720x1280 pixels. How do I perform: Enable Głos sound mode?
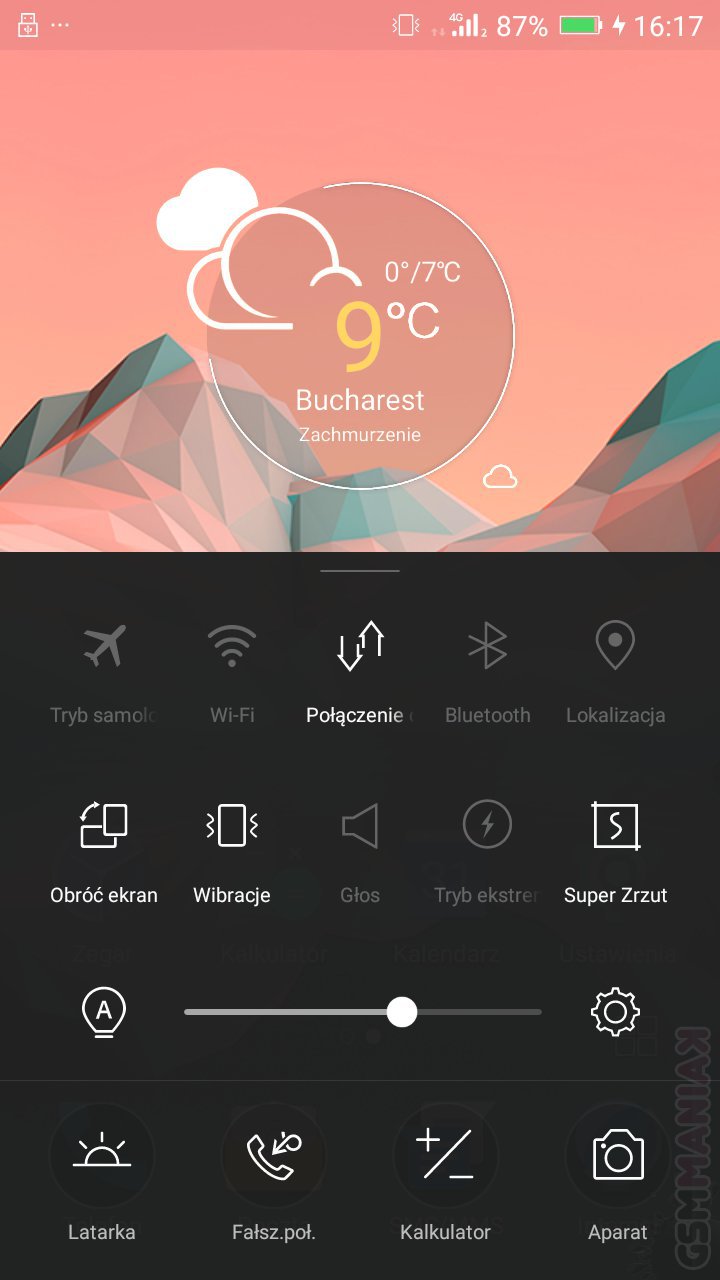pos(360,826)
